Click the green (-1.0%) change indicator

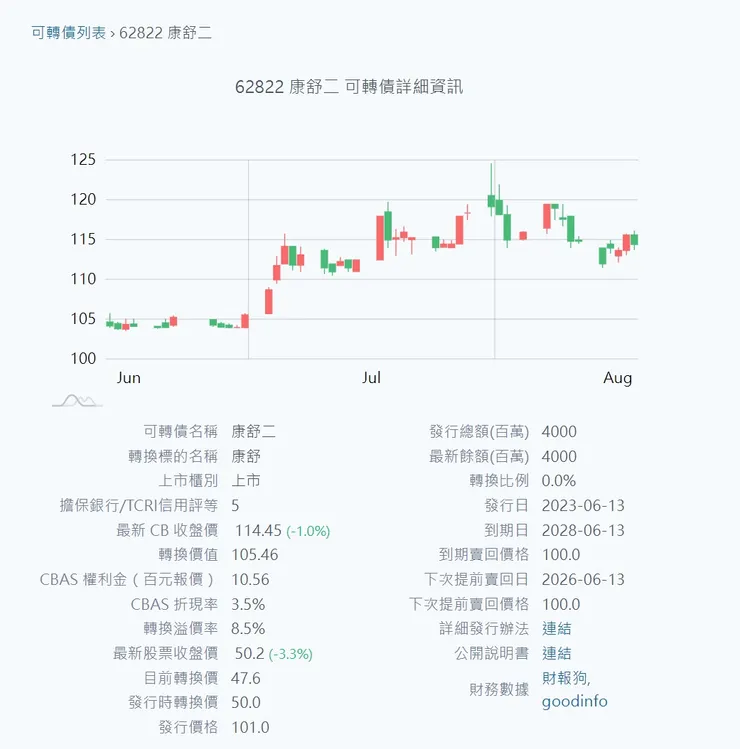(x=307, y=530)
